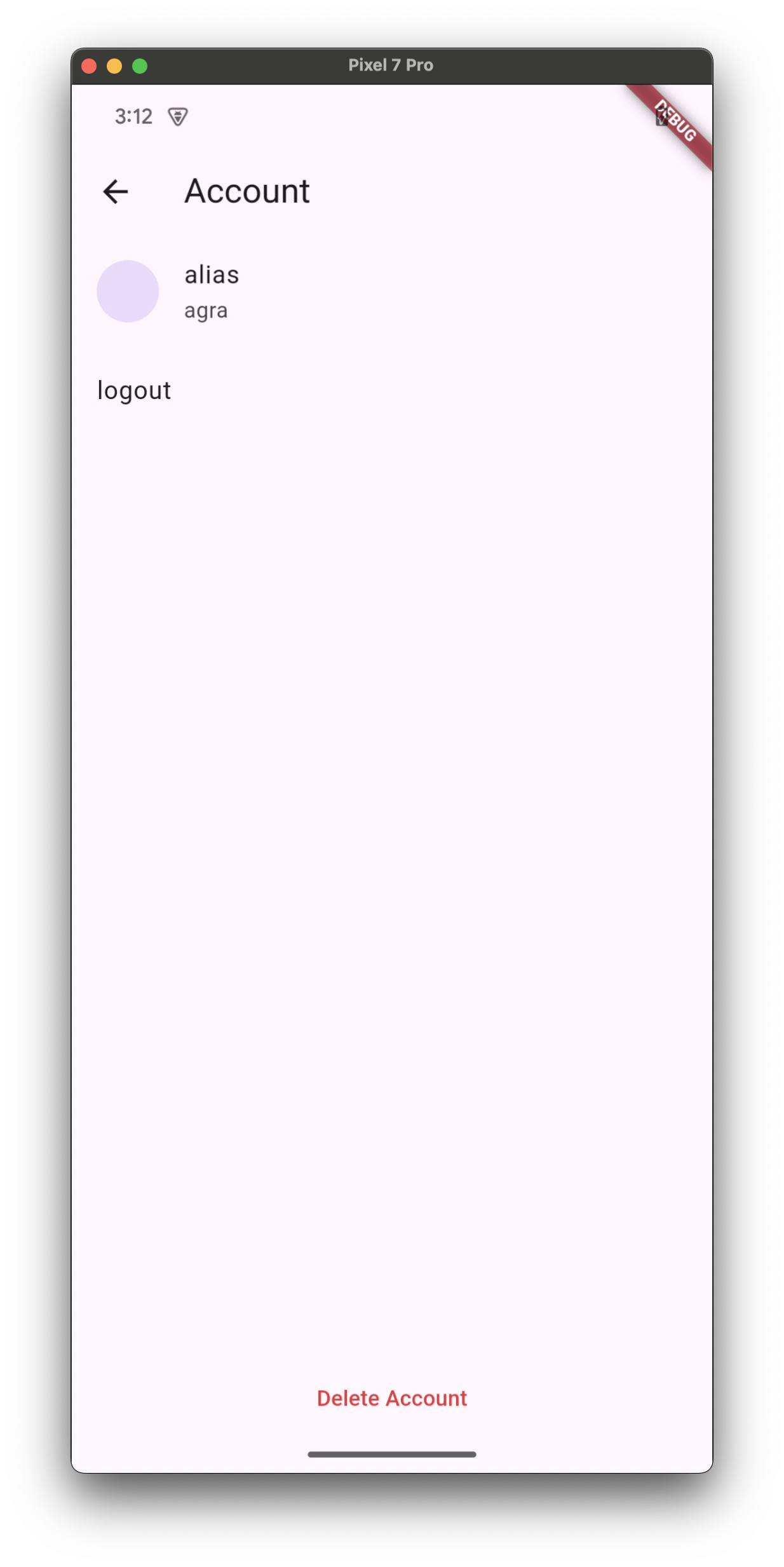This screenshot has height=1567, width=784.
Task: Open the alias agra profile row
Action: point(391,291)
